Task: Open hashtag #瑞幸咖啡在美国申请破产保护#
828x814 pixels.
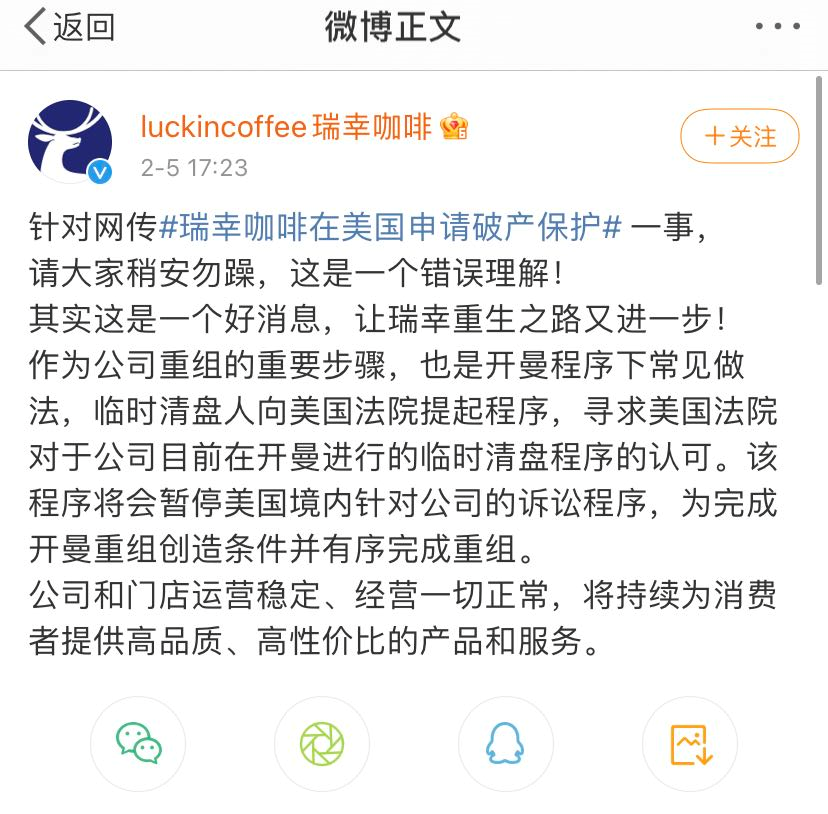Action: (391, 228)
